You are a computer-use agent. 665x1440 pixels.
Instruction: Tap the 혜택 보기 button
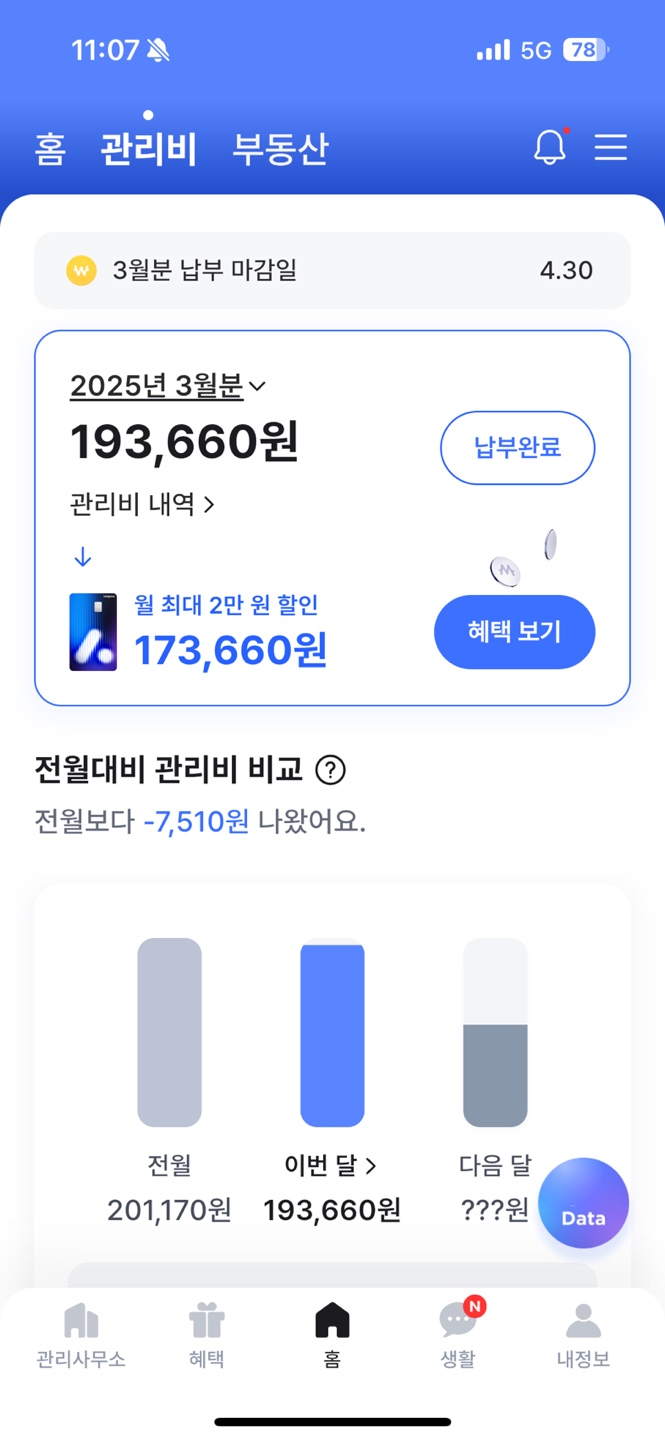(x=514, y=631)
